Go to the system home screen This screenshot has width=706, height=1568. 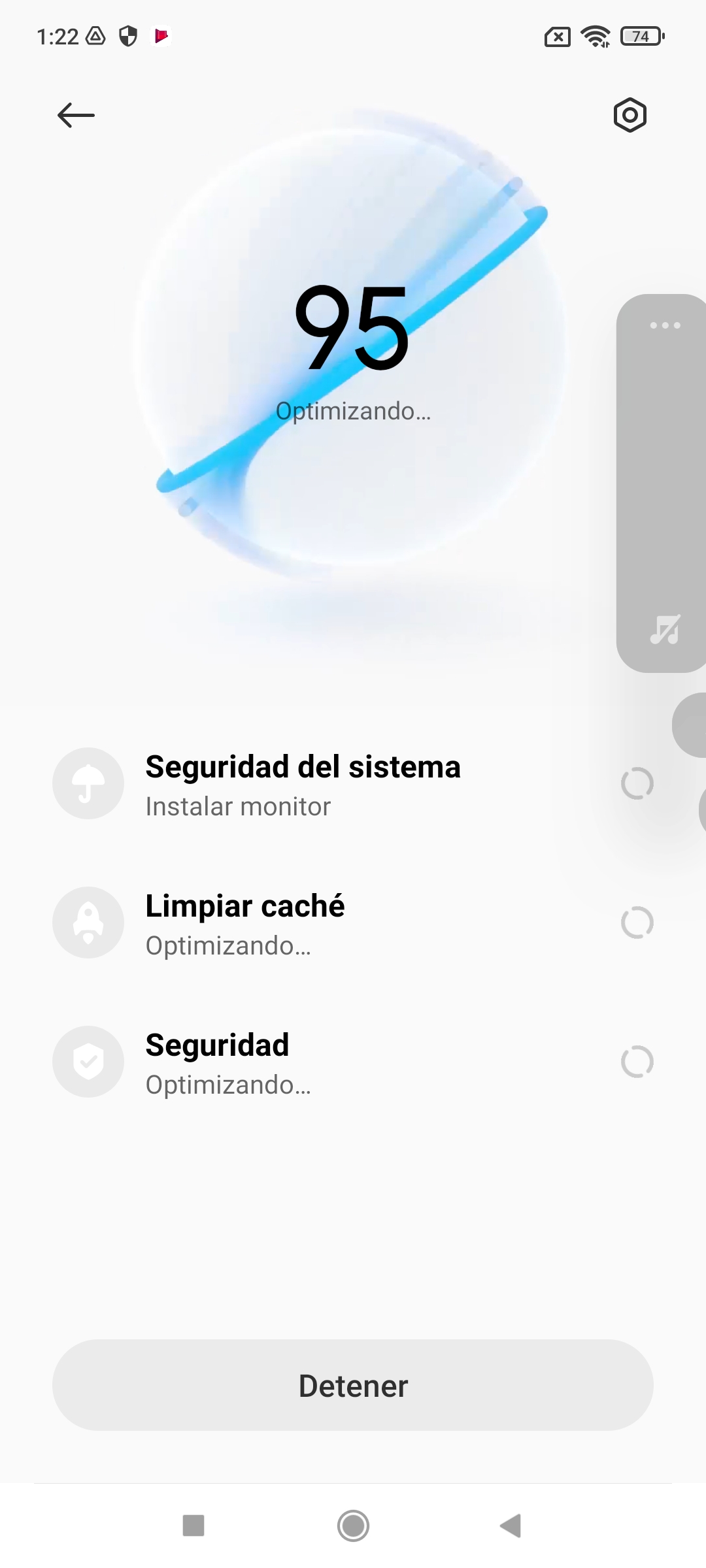353,1526
